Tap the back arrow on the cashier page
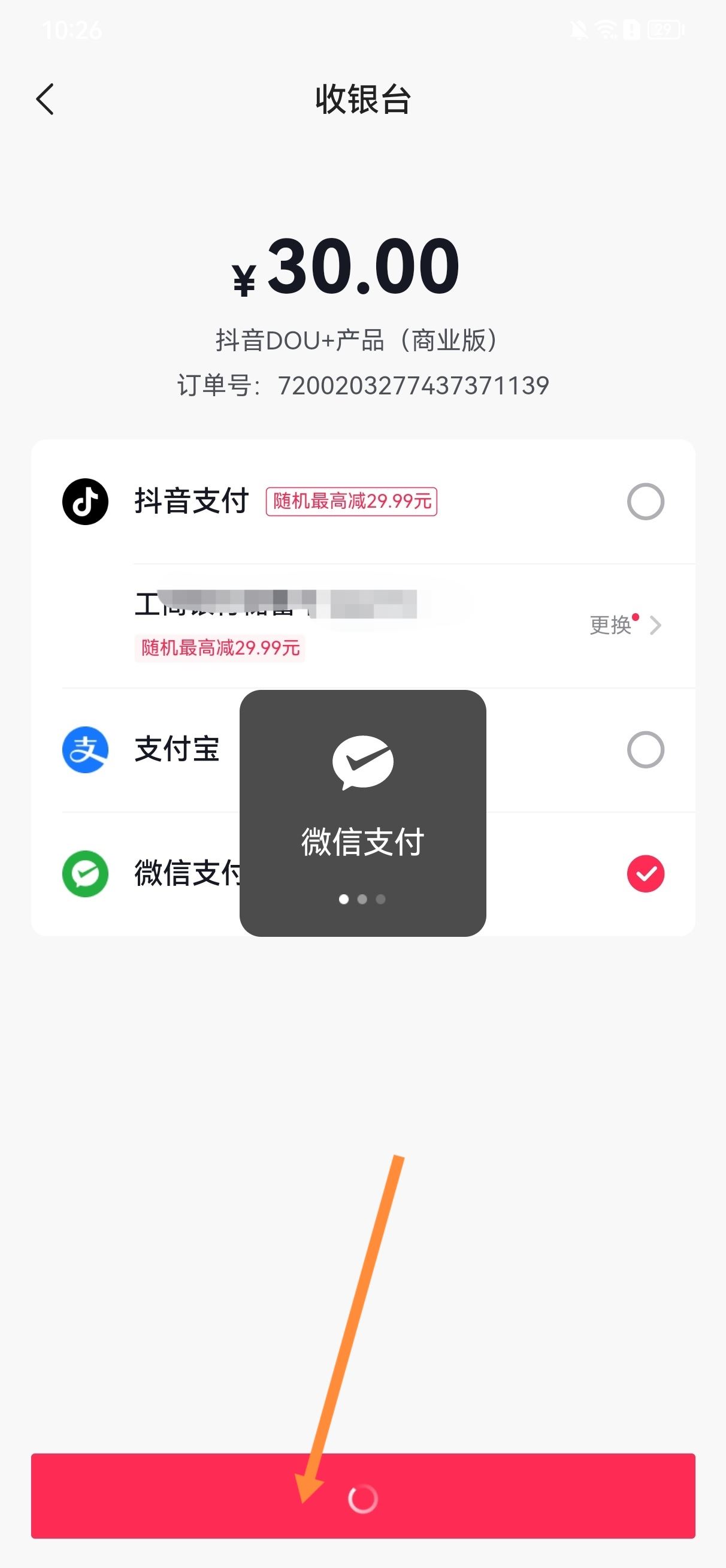 [x=46, y=99]
